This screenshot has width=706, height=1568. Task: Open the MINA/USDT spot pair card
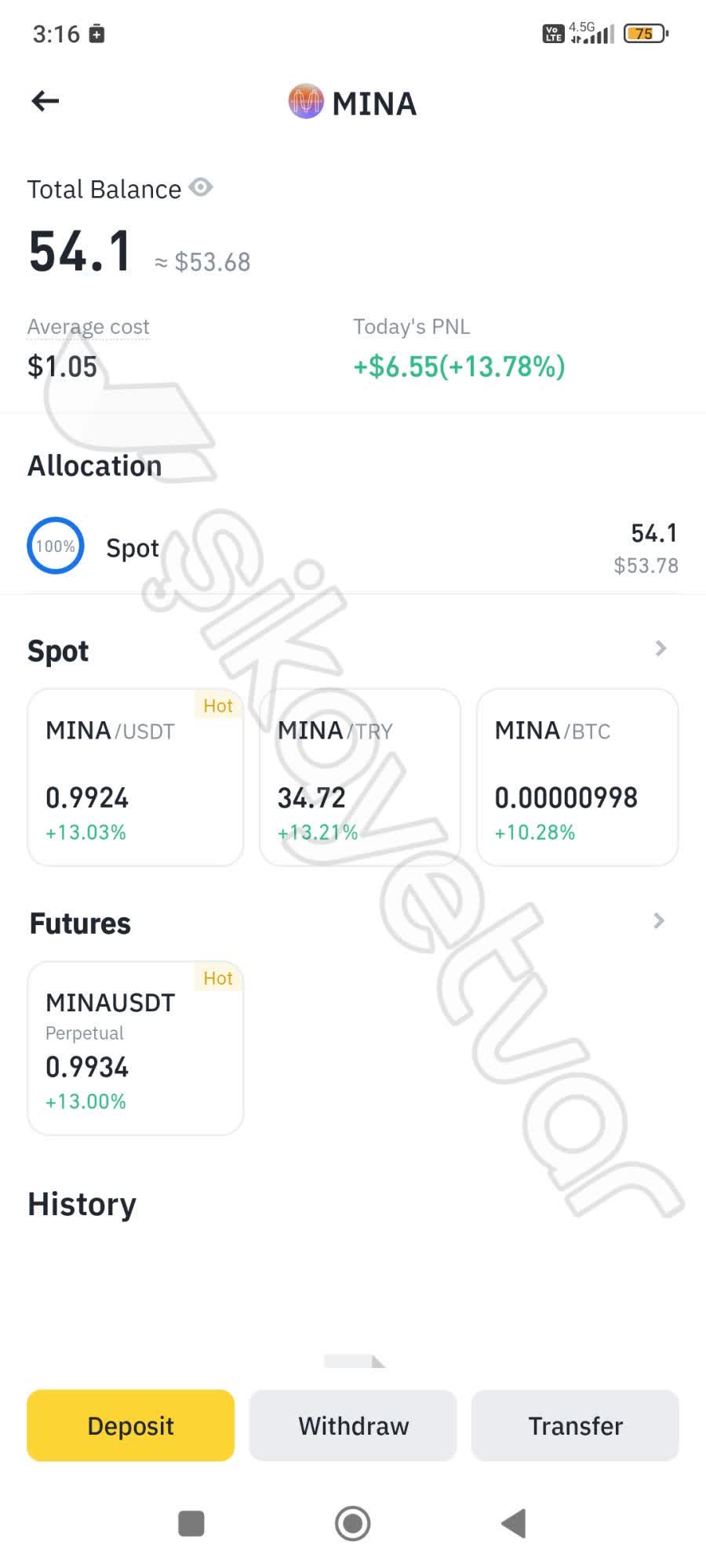coord(136,777)
